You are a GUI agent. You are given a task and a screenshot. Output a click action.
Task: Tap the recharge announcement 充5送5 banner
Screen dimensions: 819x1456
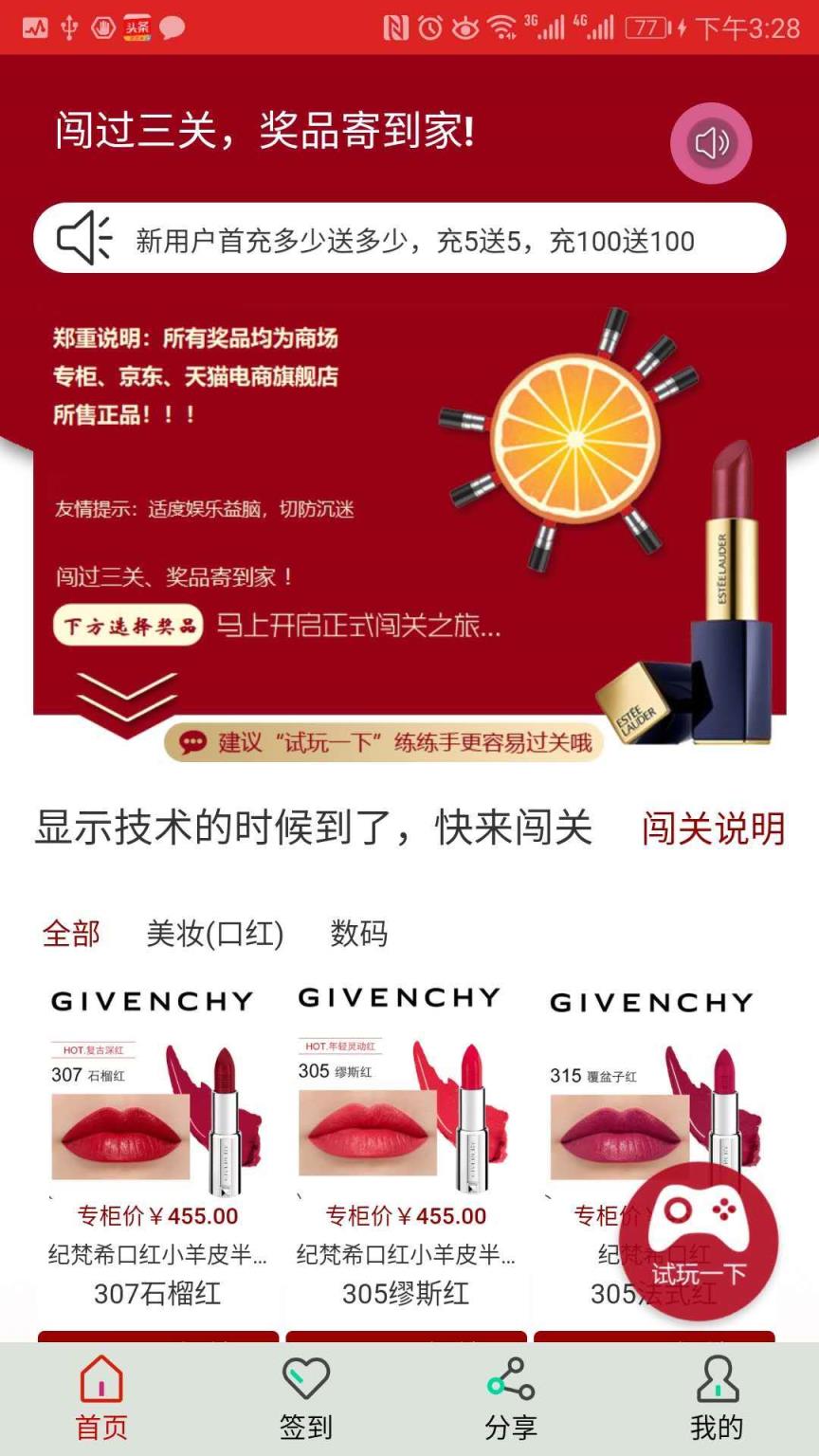(409, 239)
